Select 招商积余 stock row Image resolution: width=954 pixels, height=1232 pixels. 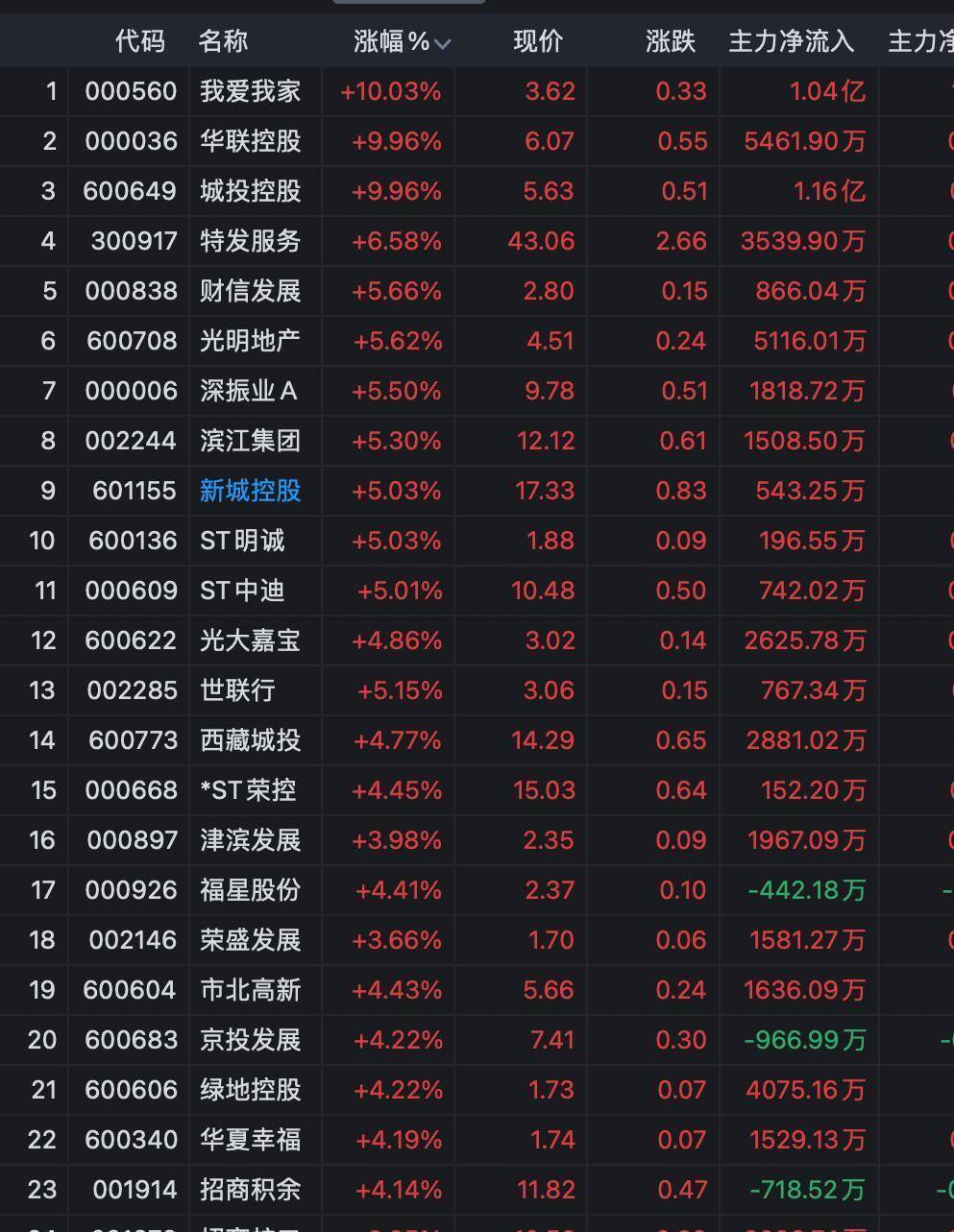coord(250,1190)
